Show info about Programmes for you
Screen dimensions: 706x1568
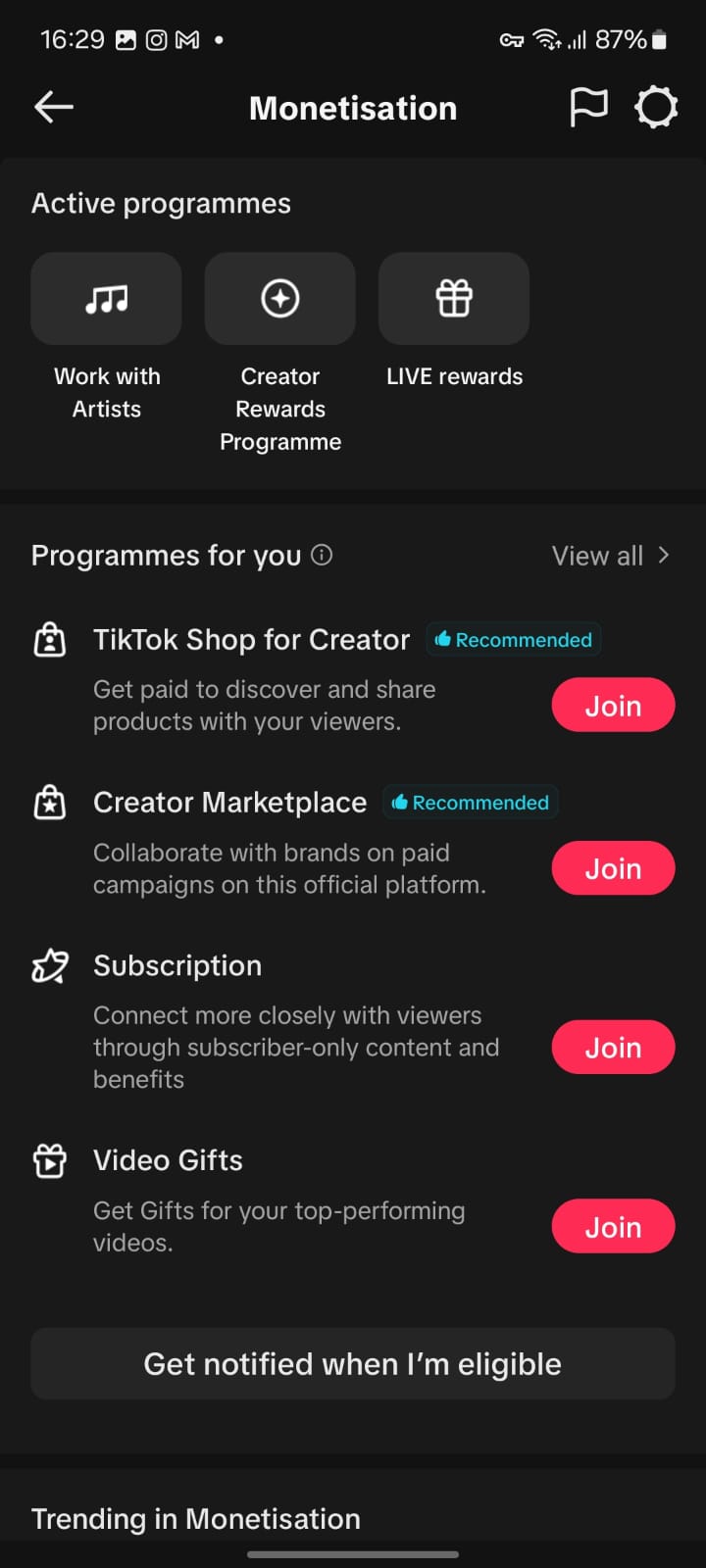pyautogui.click(x=322, y=556)
